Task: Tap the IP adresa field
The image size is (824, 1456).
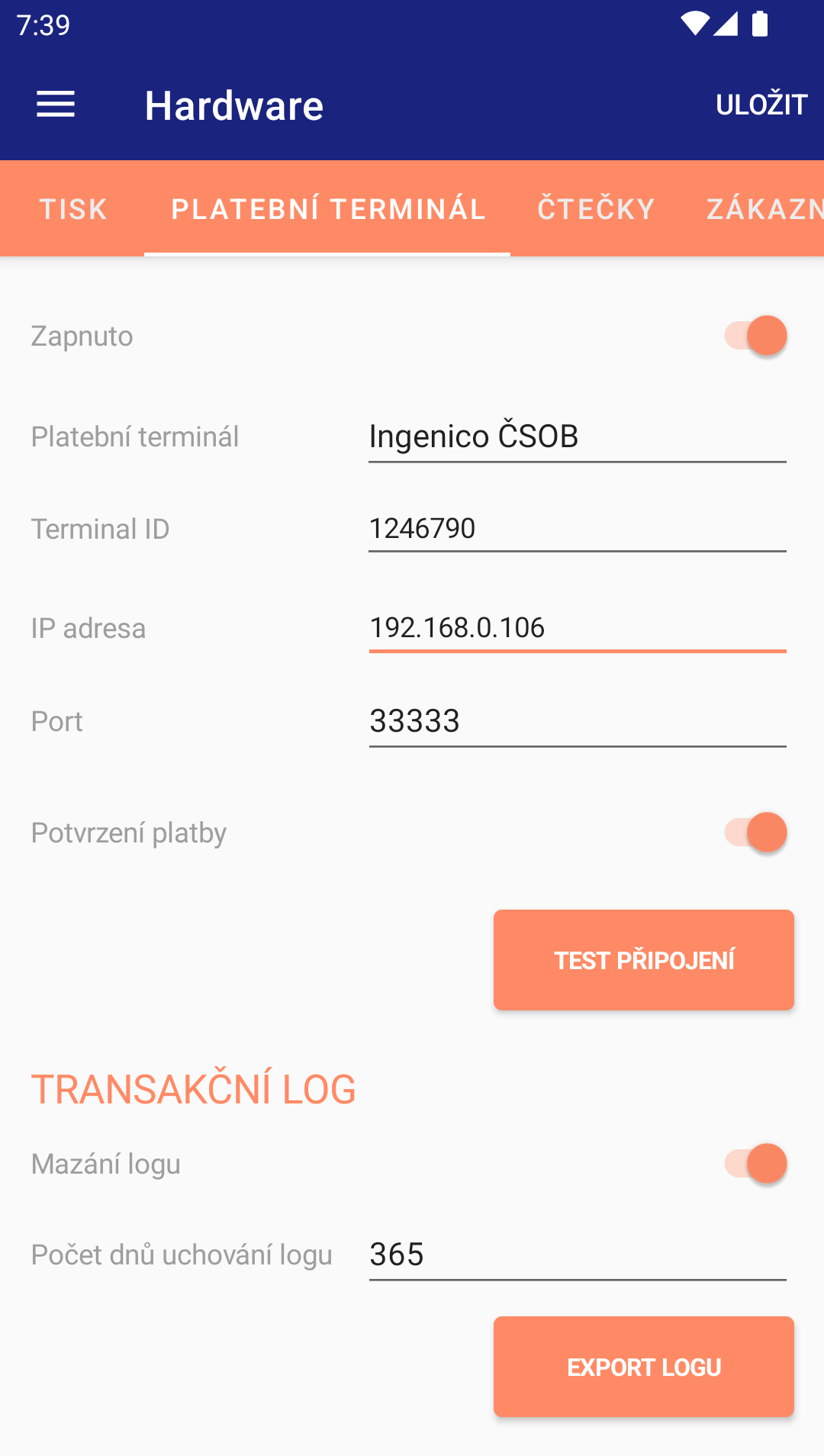Action: pos(577,627)
